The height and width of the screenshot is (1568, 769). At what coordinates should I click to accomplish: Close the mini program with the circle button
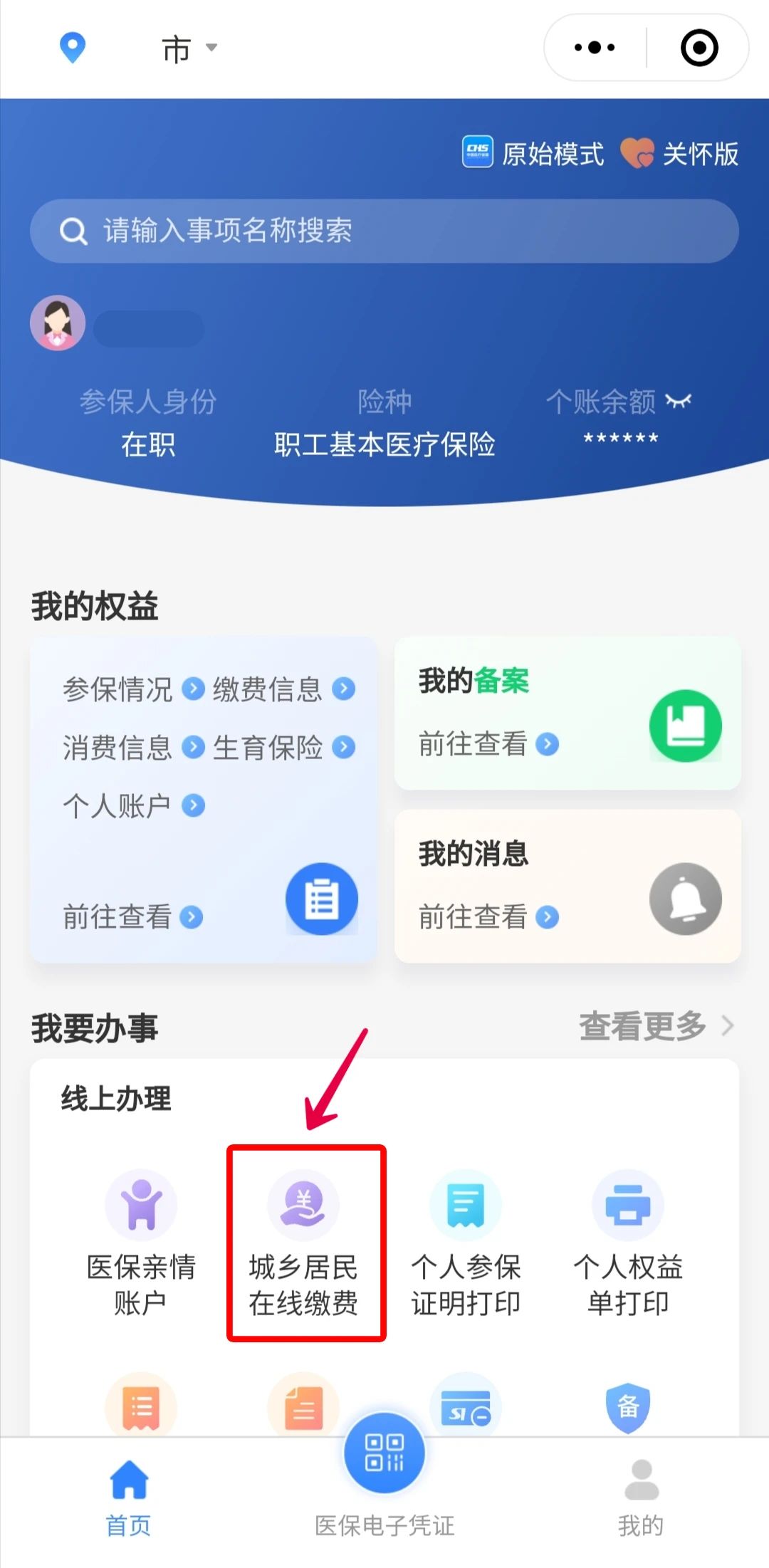tap(699, 48)
